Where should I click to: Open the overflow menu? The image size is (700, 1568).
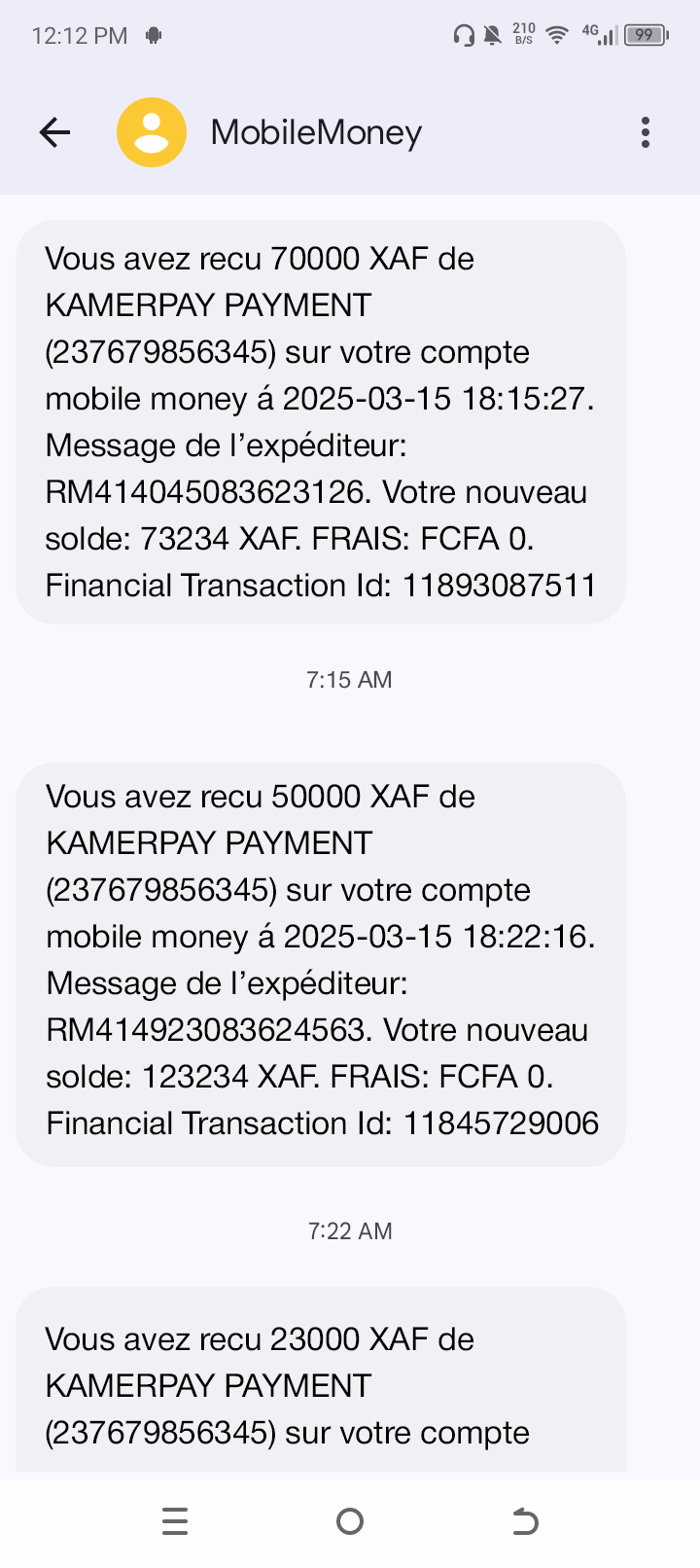point(646,132)
